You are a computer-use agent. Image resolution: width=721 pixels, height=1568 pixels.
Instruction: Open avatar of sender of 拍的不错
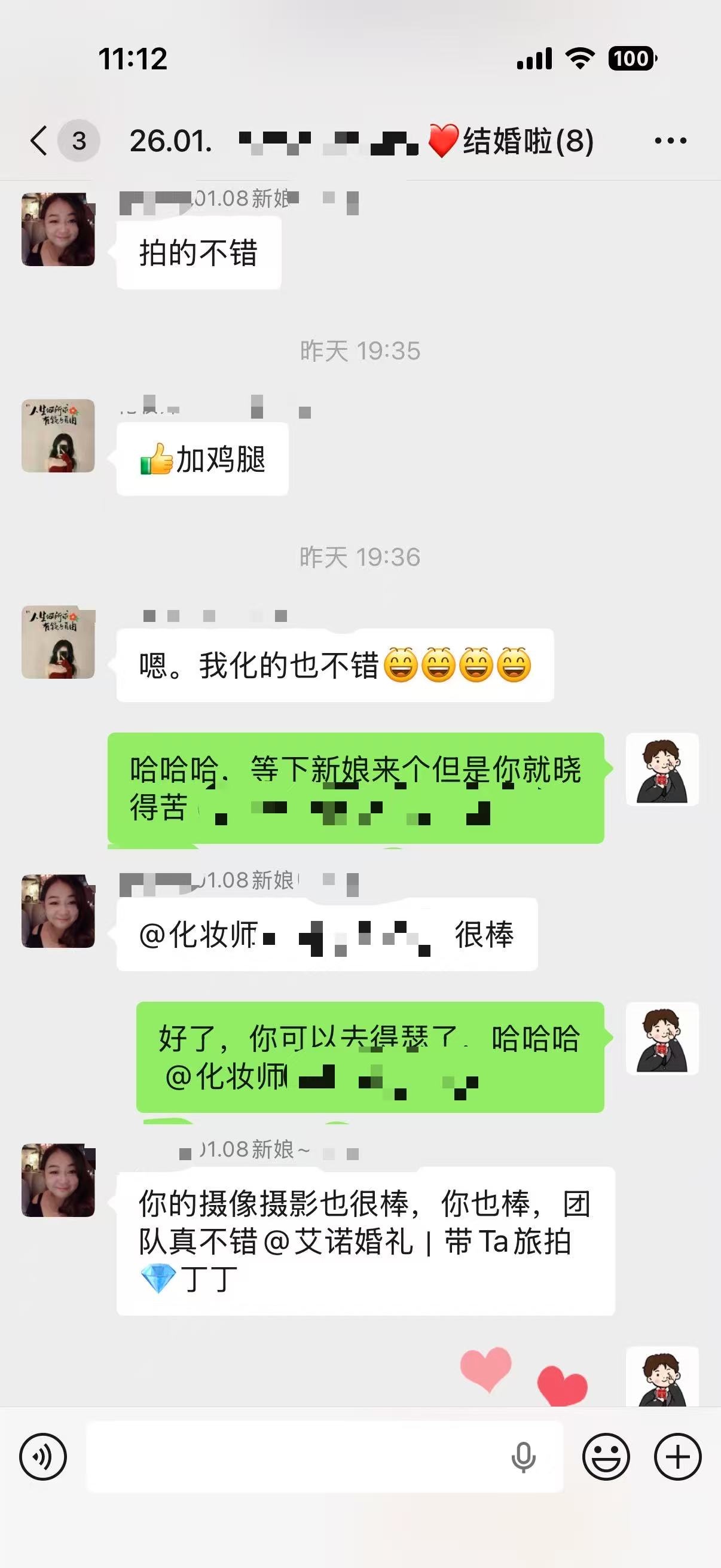(x=59, y=230)
